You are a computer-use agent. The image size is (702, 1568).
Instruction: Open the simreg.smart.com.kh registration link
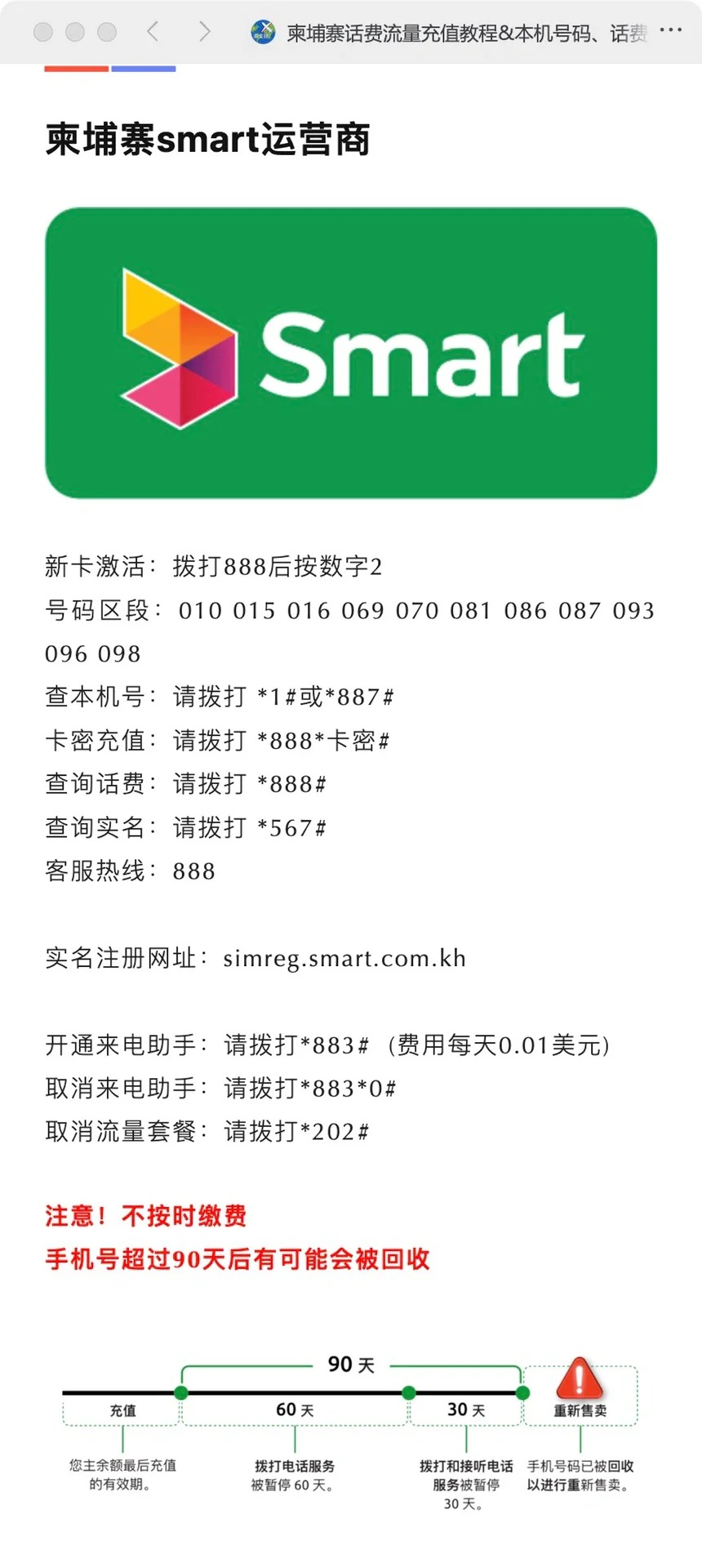tap(343, 958)
